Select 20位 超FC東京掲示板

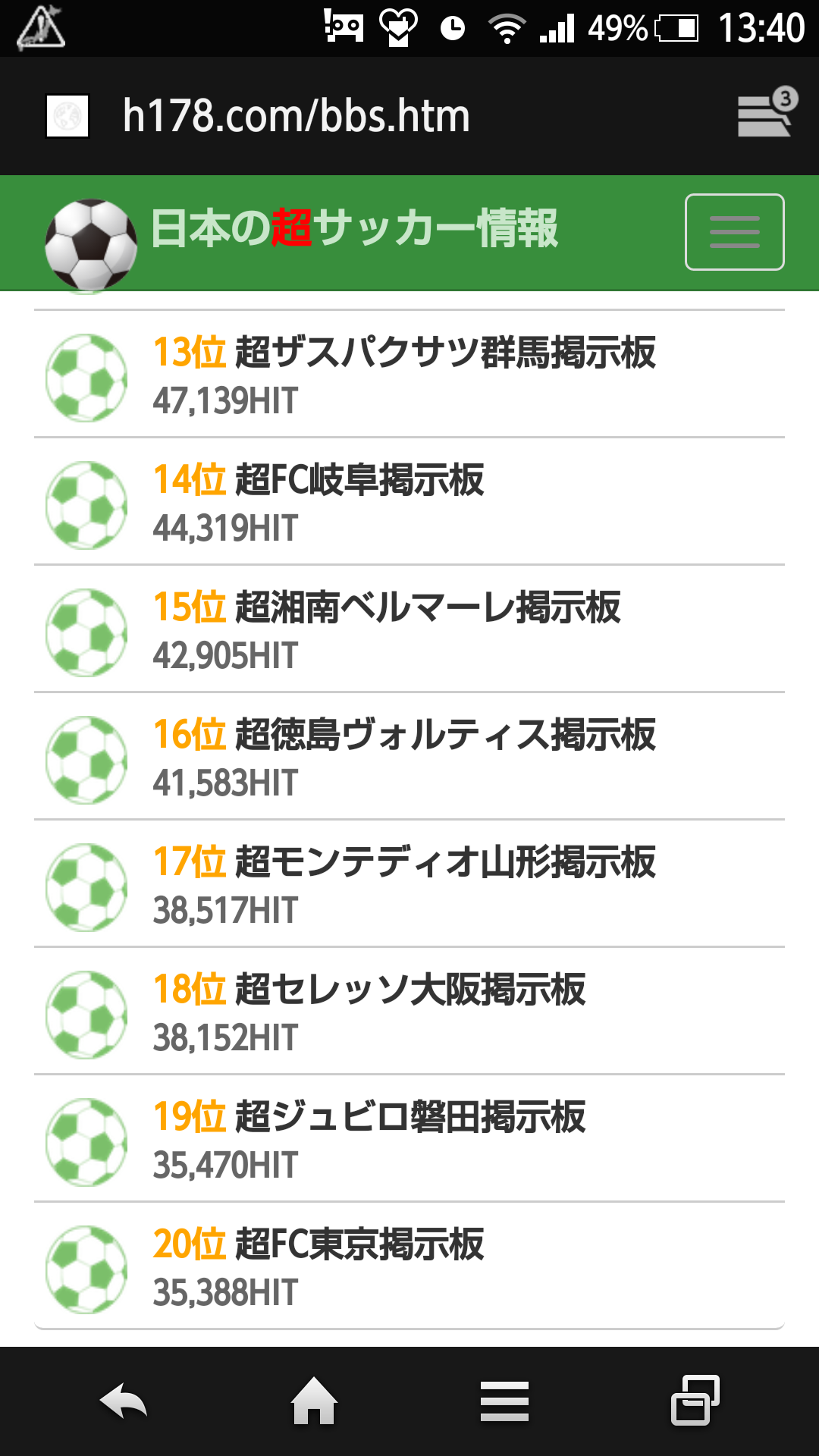[409, 1266]
